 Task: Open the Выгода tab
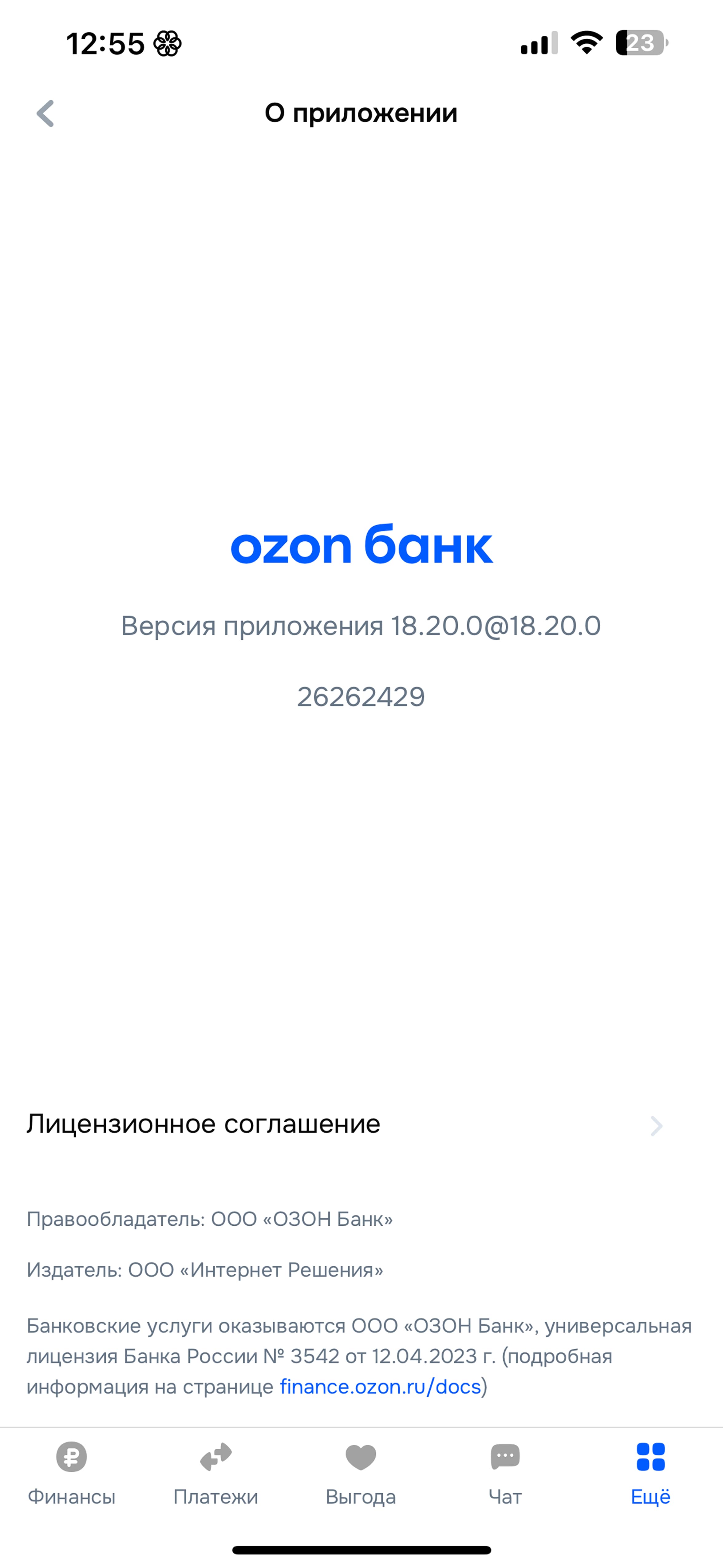361,1474
